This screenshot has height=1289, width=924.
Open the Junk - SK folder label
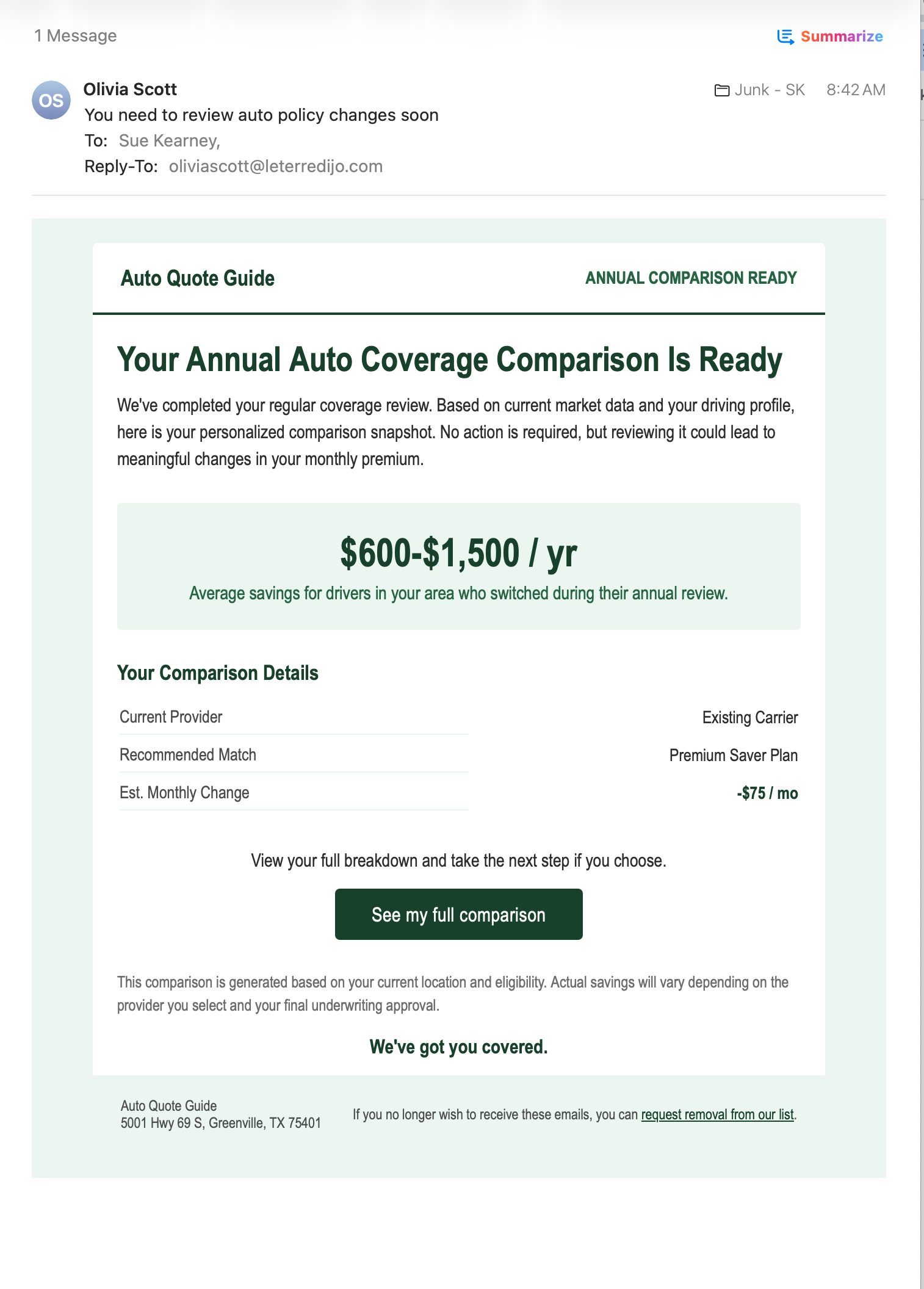tap(760, 90)
